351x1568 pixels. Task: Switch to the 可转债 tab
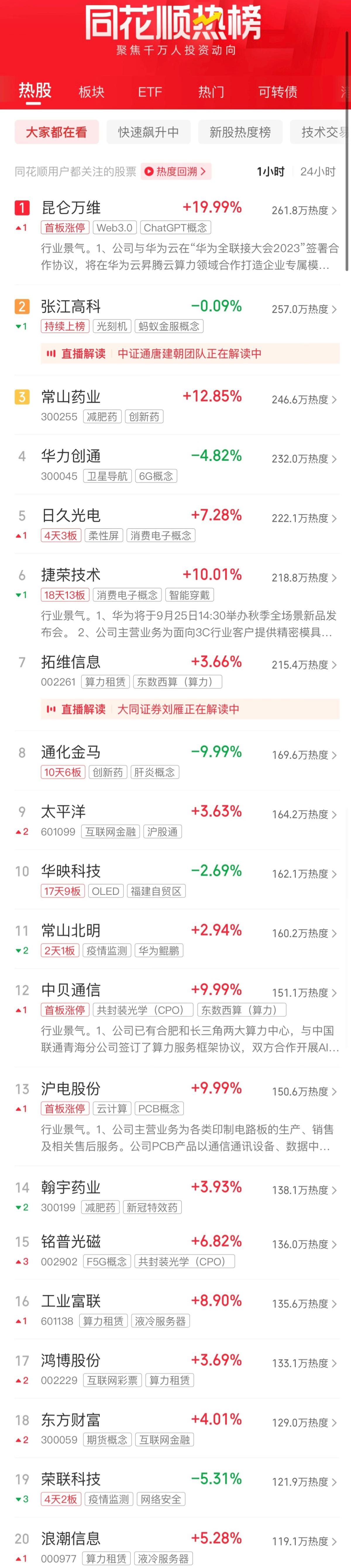277,92
